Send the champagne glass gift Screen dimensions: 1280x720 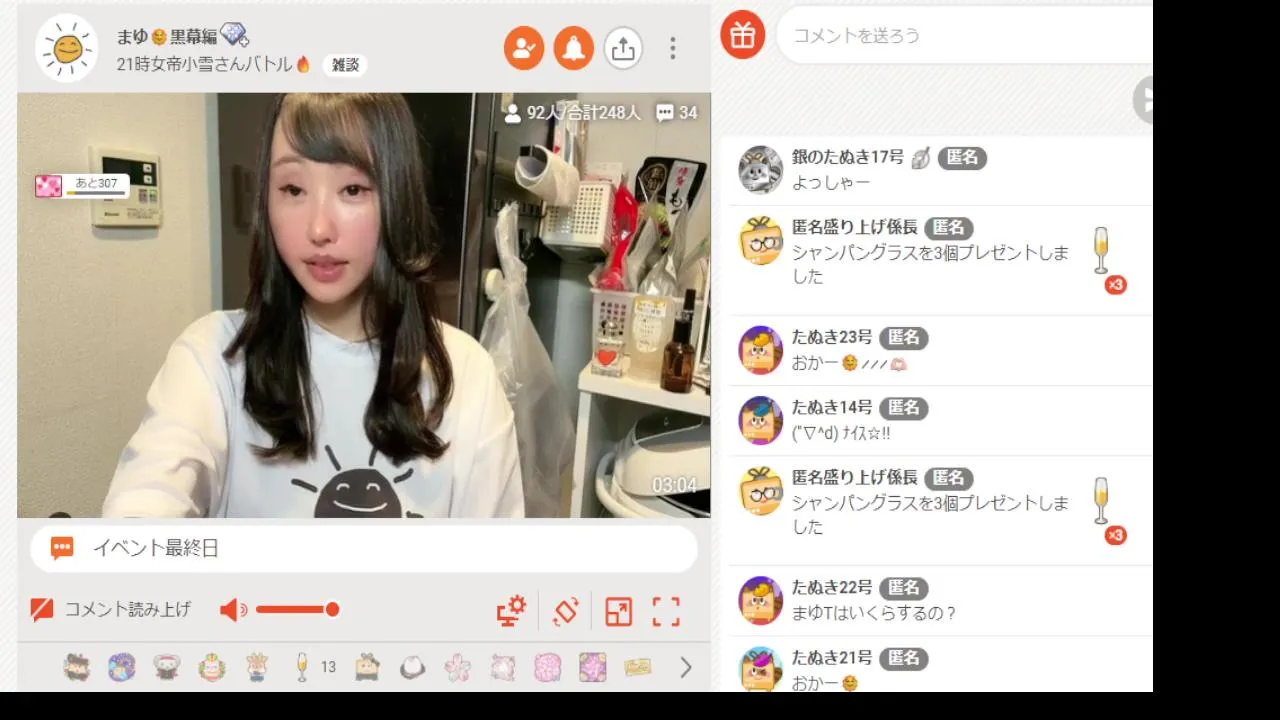click(302, 667)
